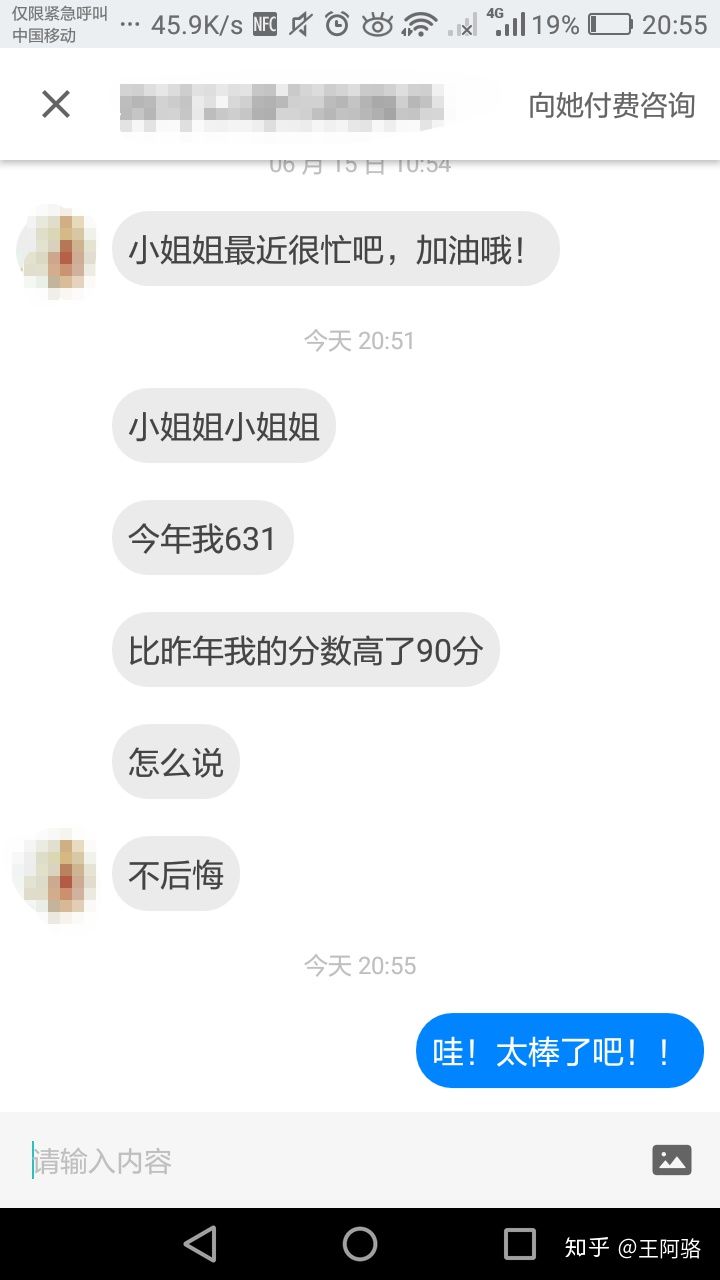This screenshot has width=720, height=1280.
Task: Select the message 小姐姐最近很忙吧，加油哦！
Action: pos(335,249)
